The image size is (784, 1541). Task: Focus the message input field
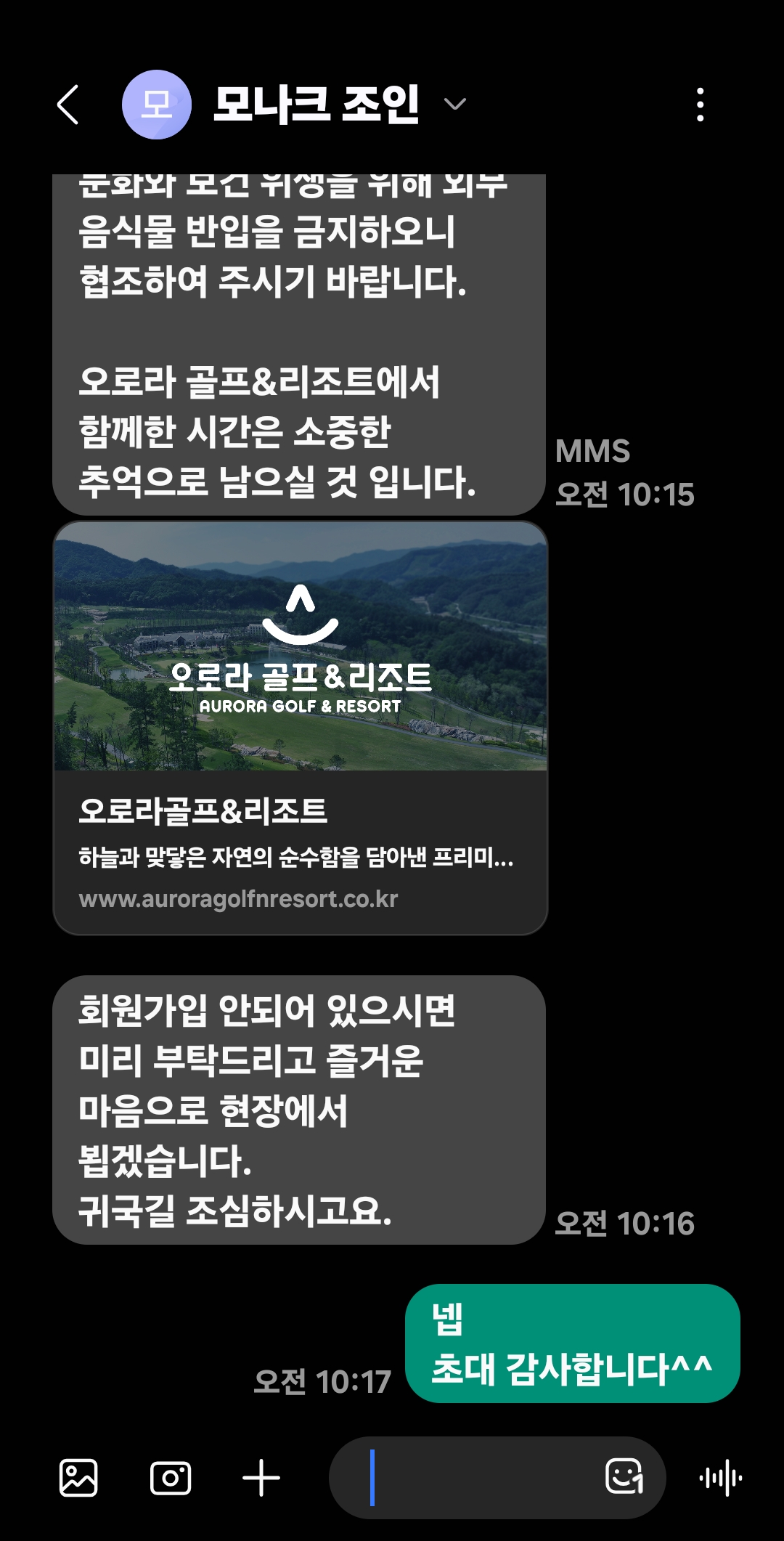point(479,1478)
